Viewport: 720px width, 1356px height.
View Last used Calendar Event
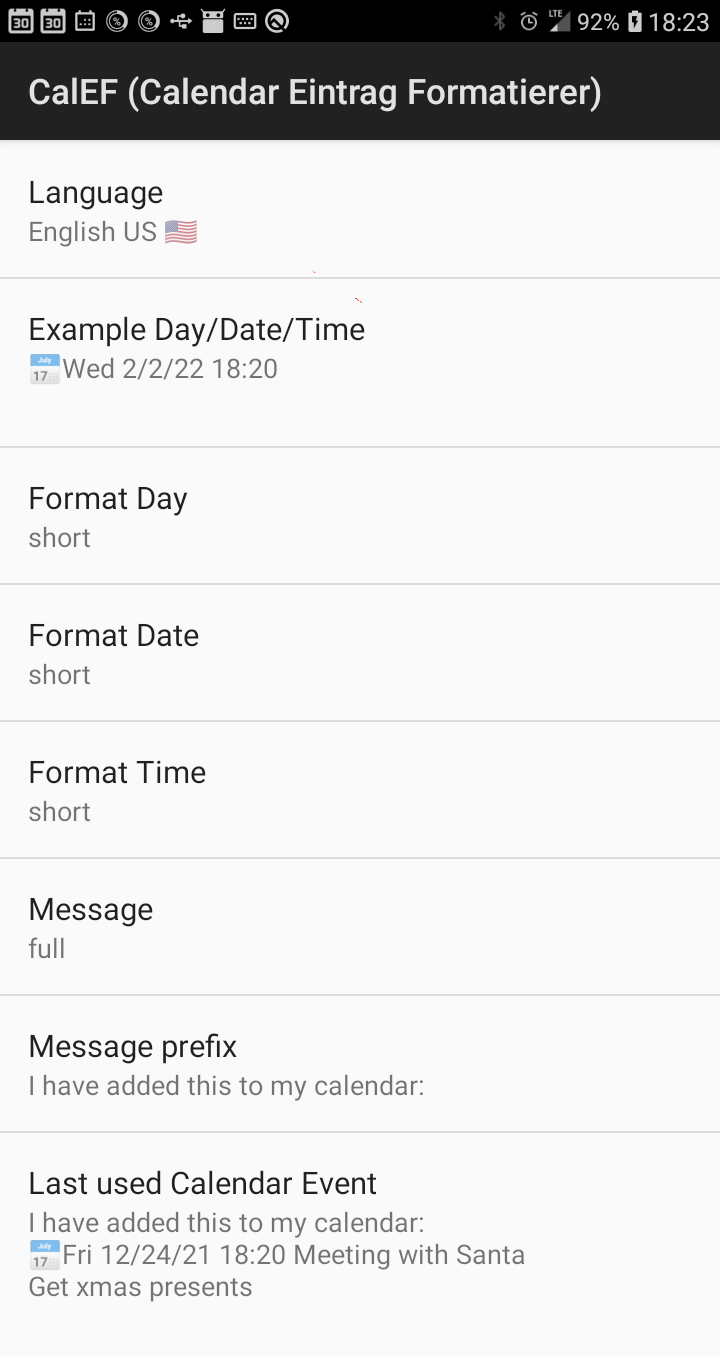click(x=360, y=1240)
